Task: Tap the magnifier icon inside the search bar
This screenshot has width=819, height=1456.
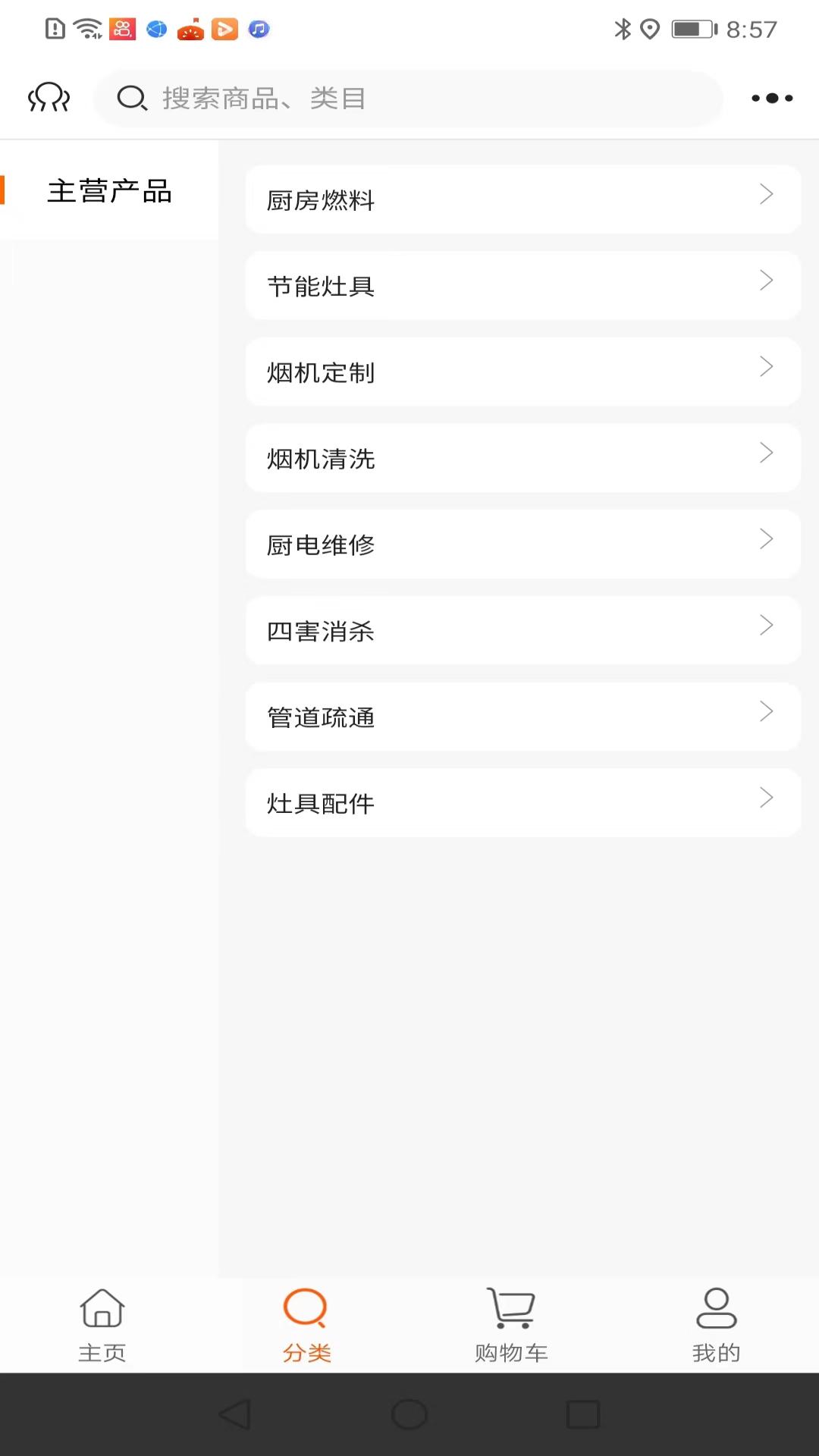Action: tap(133, 98)
